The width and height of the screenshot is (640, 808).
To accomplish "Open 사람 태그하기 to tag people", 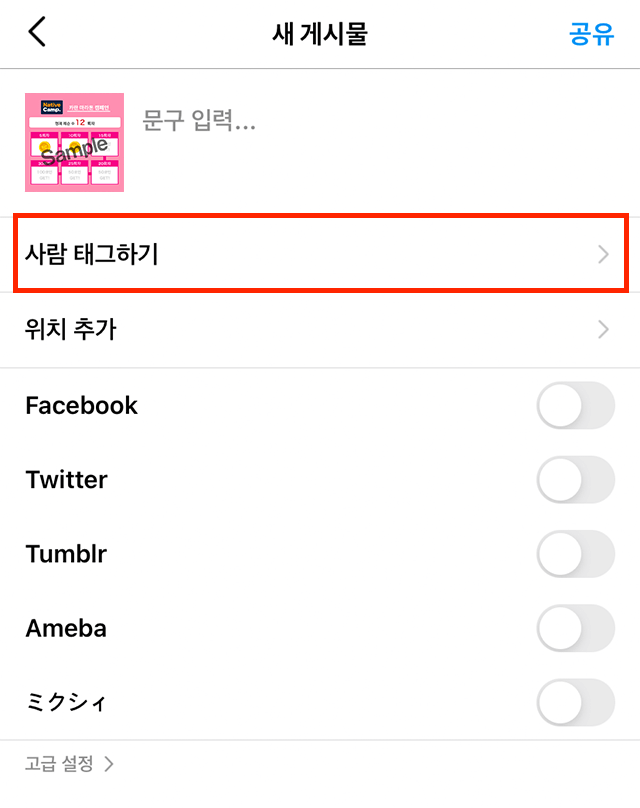I will coord(320,254).
